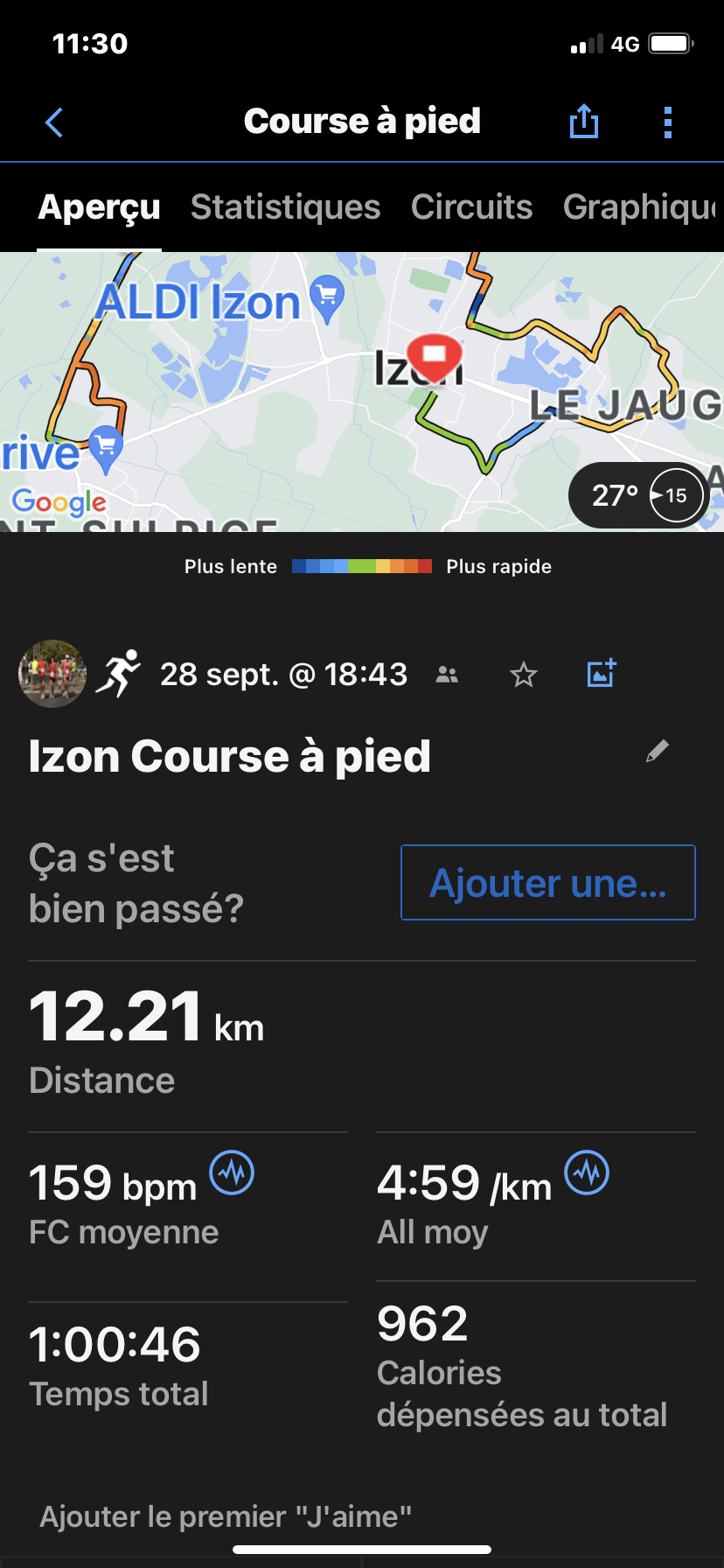Open the profile picture avatar
This screenshot has width=724, height=1568.
[x=52, y=674]
